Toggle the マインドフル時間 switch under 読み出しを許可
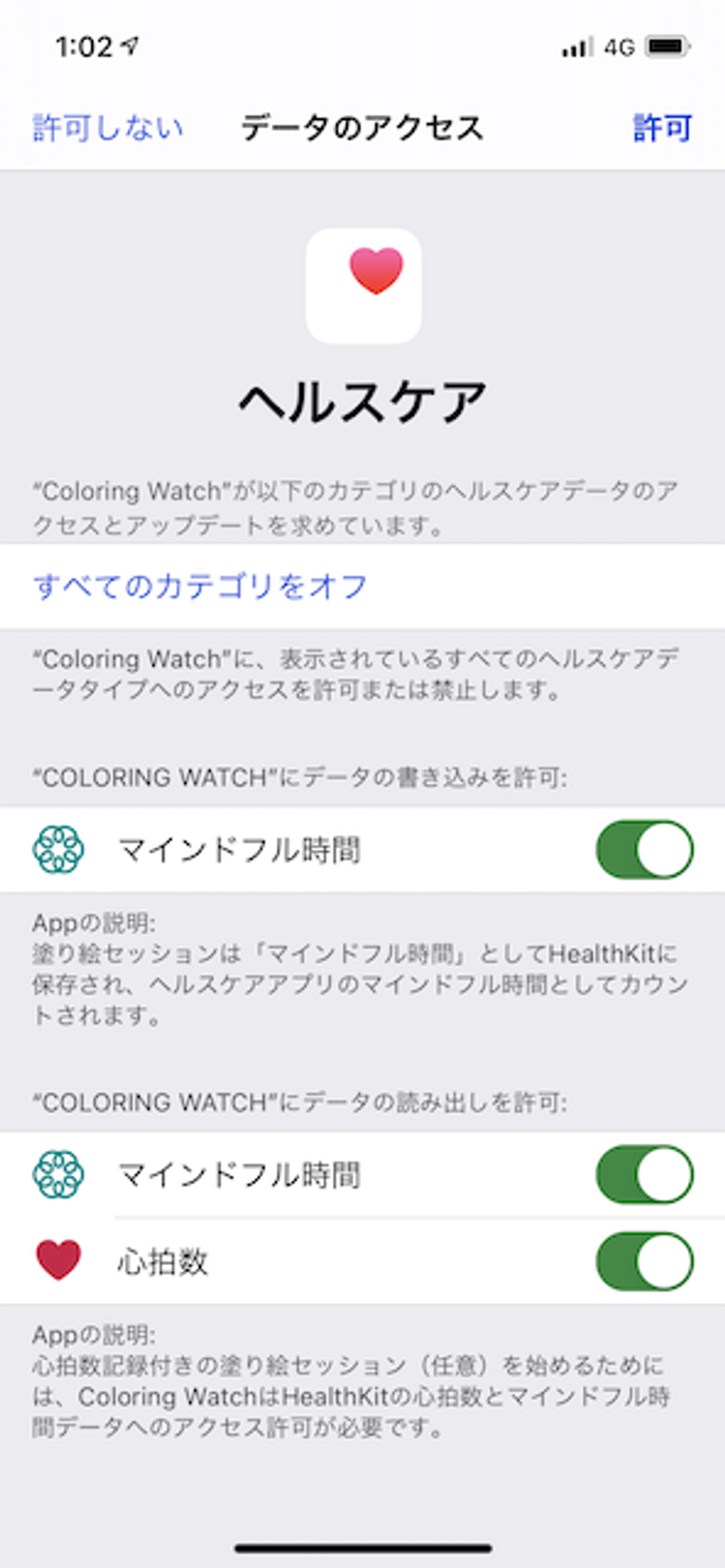The image size is (725, 1568). [x=644, y=1174]
